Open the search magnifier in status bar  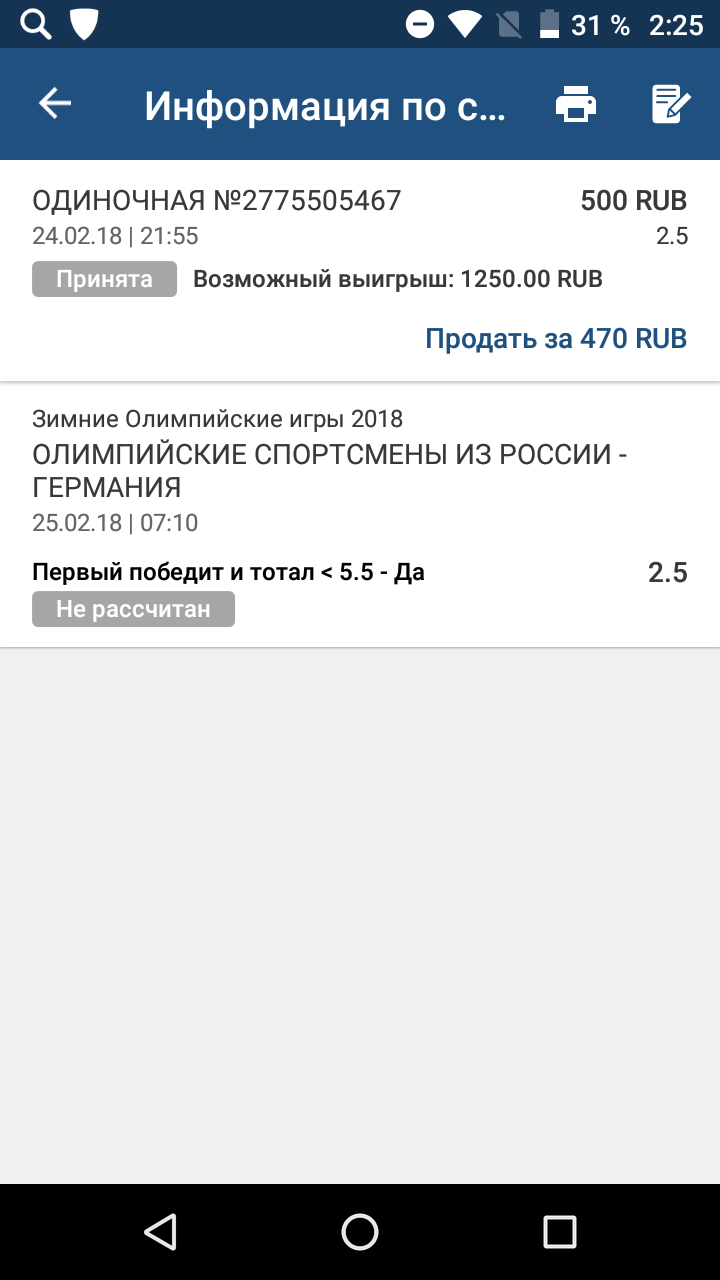pyautogui.click(x=34, y=24)
